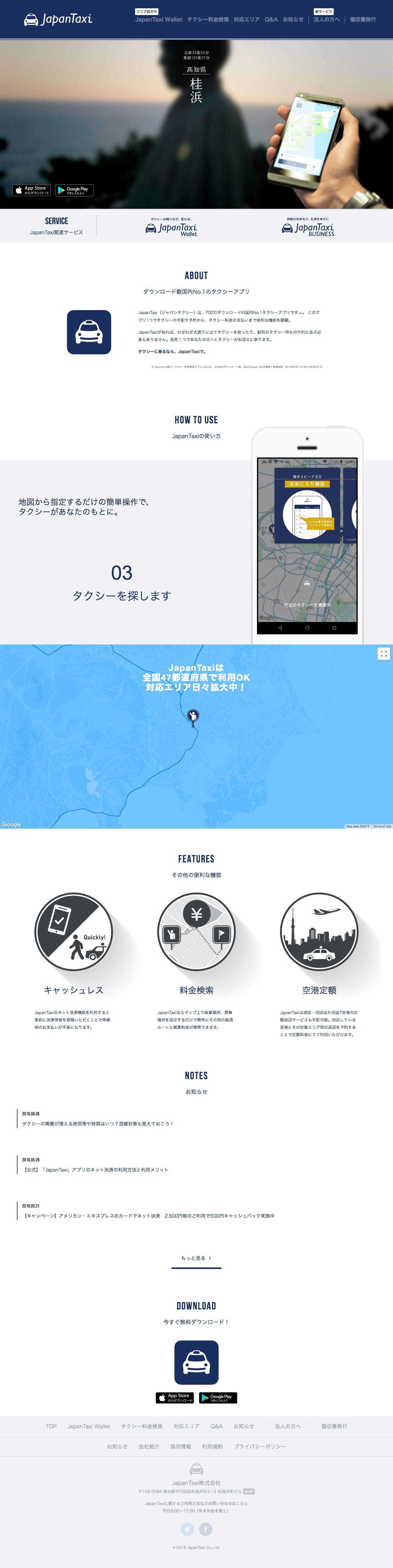Open 領収書発行 in top navigation
393x1568 pixels.
click(363, 19)
